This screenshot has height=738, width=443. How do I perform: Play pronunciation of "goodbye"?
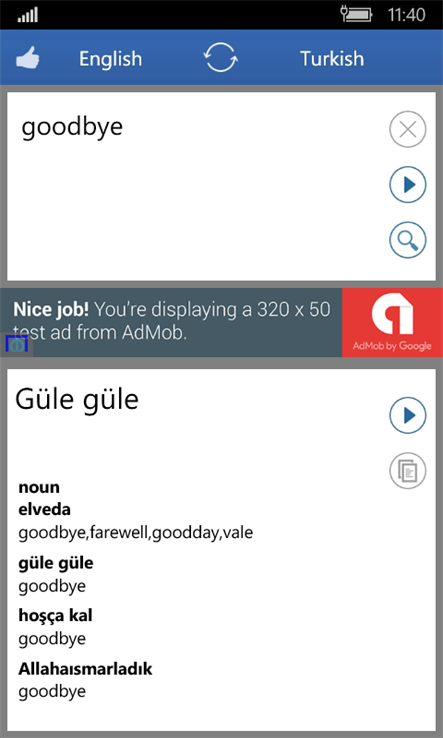(x=408, y=184)
